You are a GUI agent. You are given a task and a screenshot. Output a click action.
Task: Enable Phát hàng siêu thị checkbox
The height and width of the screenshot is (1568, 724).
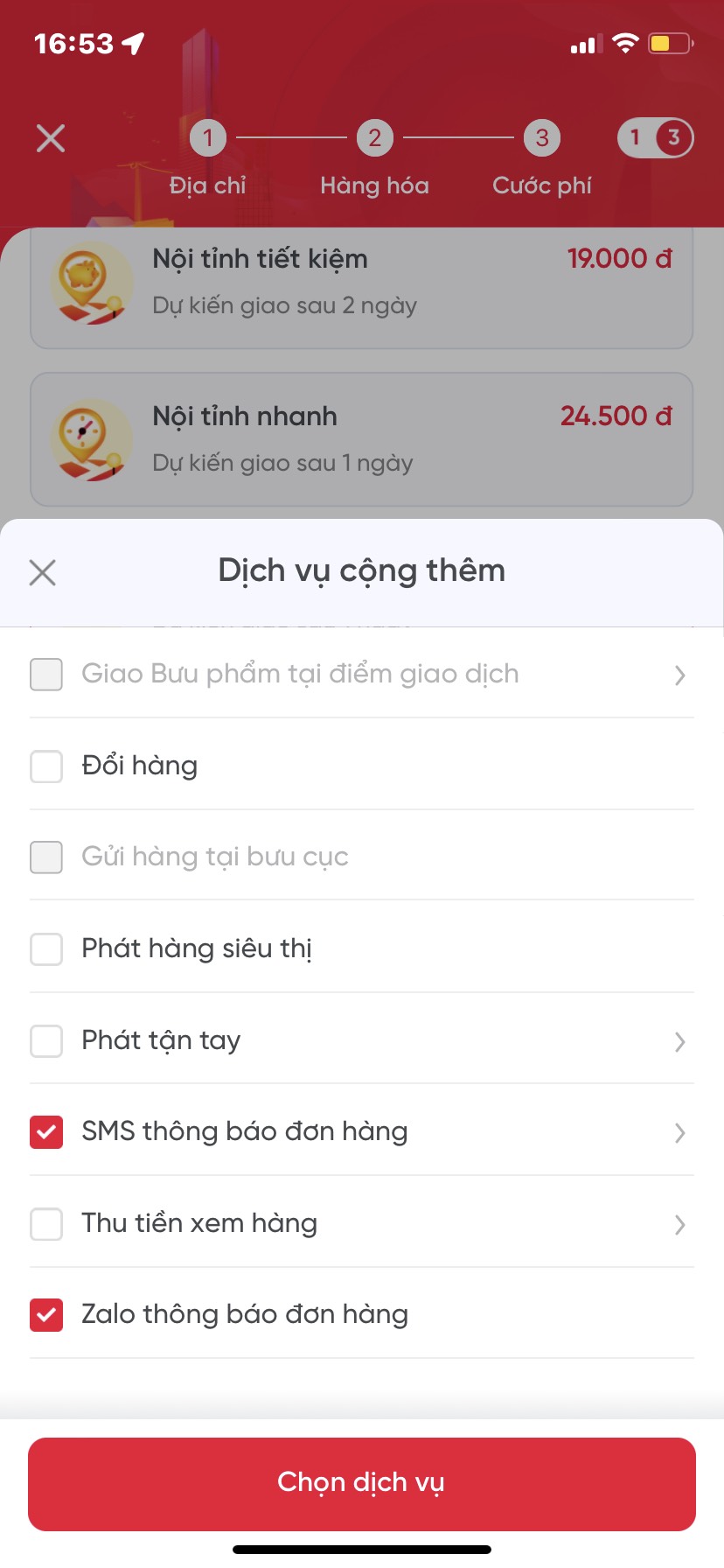coord(46,948)
